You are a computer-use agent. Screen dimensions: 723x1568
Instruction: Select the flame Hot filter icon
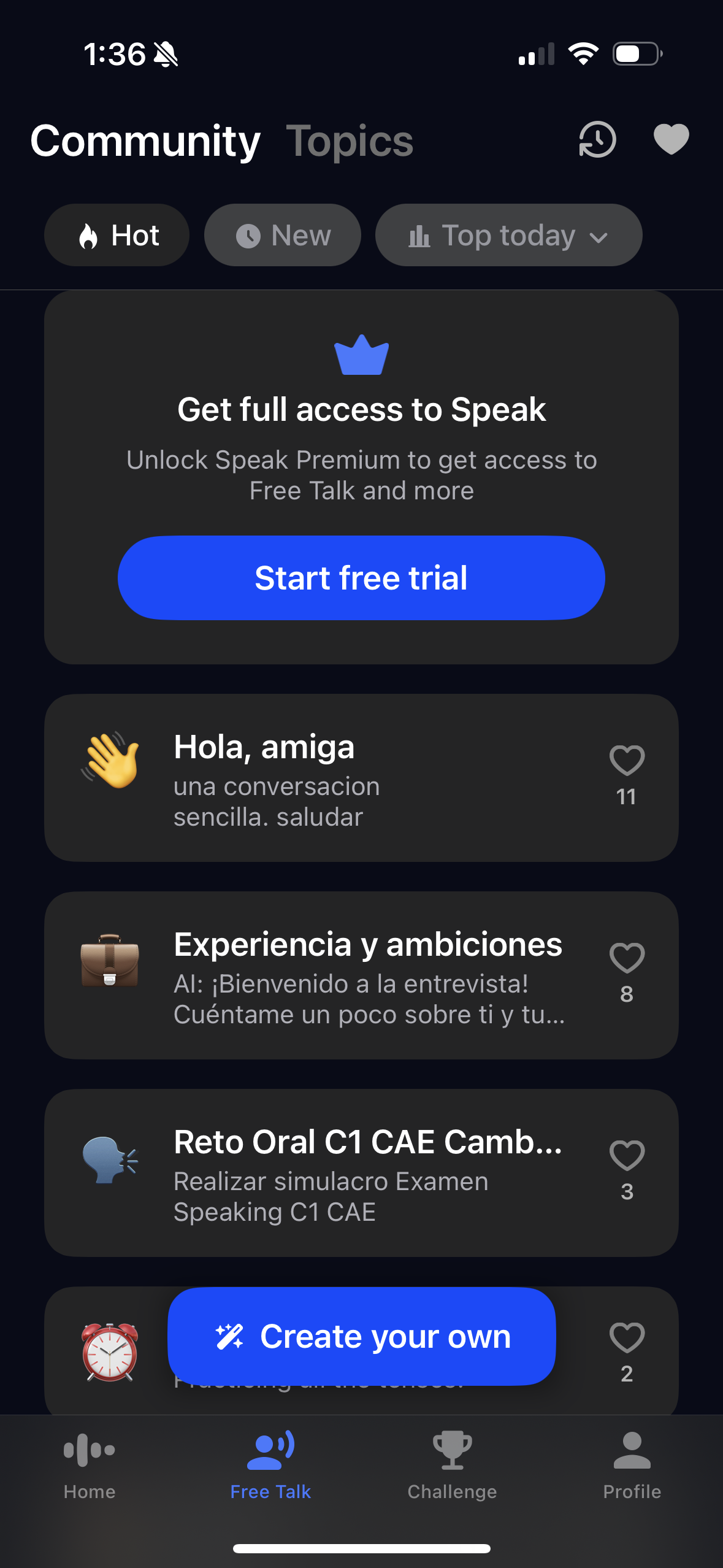(91, 234)
